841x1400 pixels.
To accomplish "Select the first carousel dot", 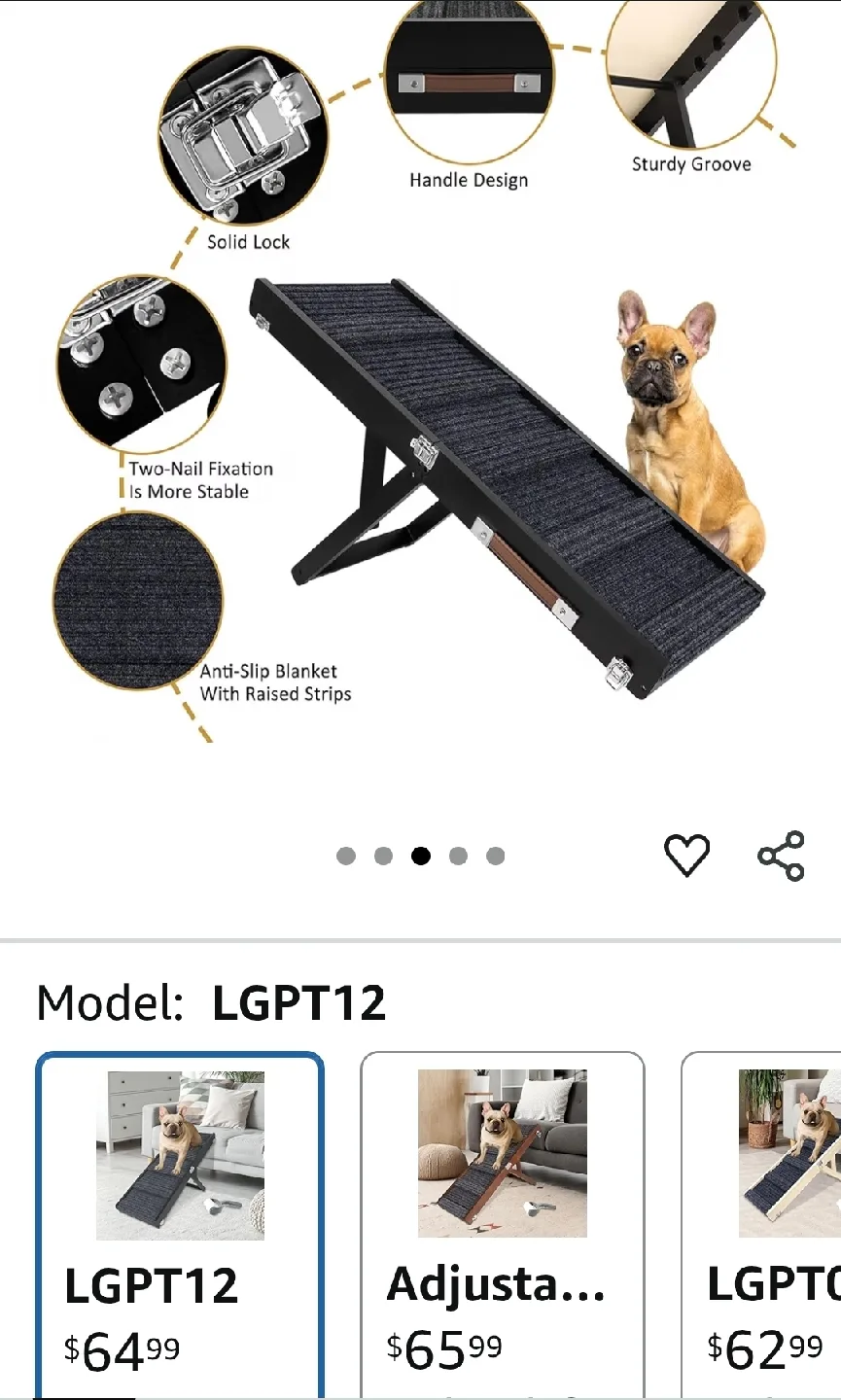I will (x=345, y=856).
